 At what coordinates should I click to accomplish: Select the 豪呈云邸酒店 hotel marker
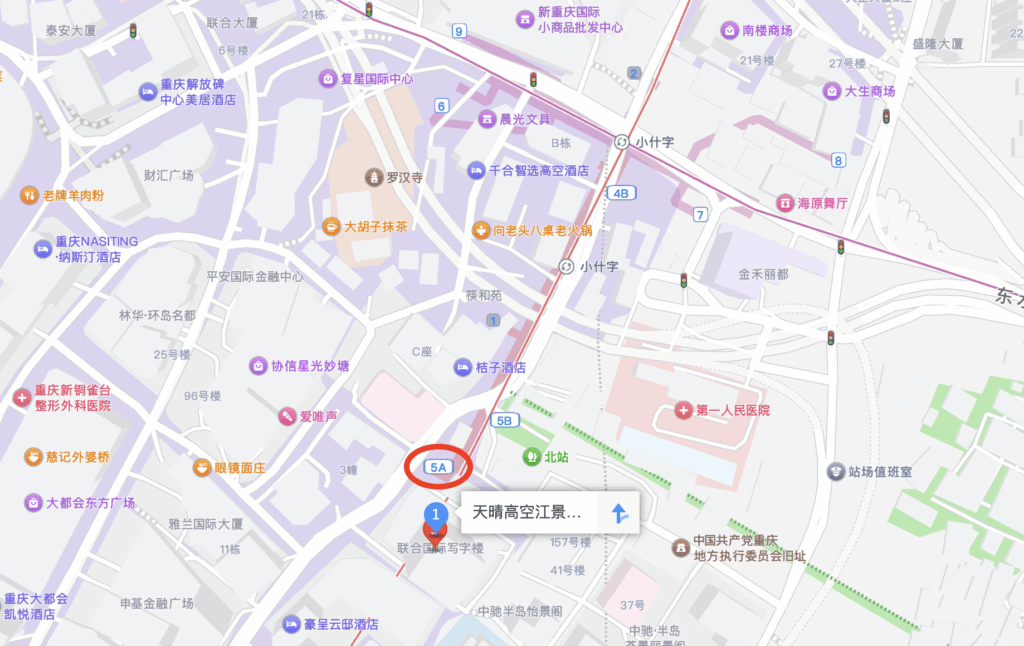291,624
